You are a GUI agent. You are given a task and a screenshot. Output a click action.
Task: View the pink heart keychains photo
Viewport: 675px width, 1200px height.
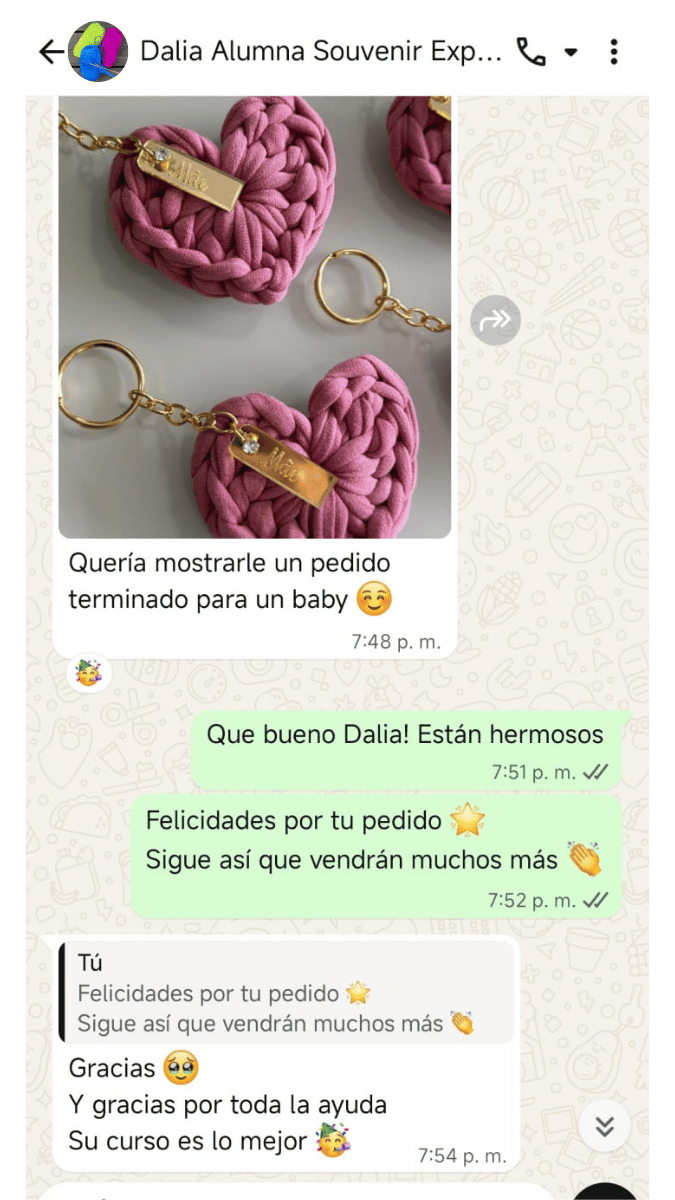[254, 316]
